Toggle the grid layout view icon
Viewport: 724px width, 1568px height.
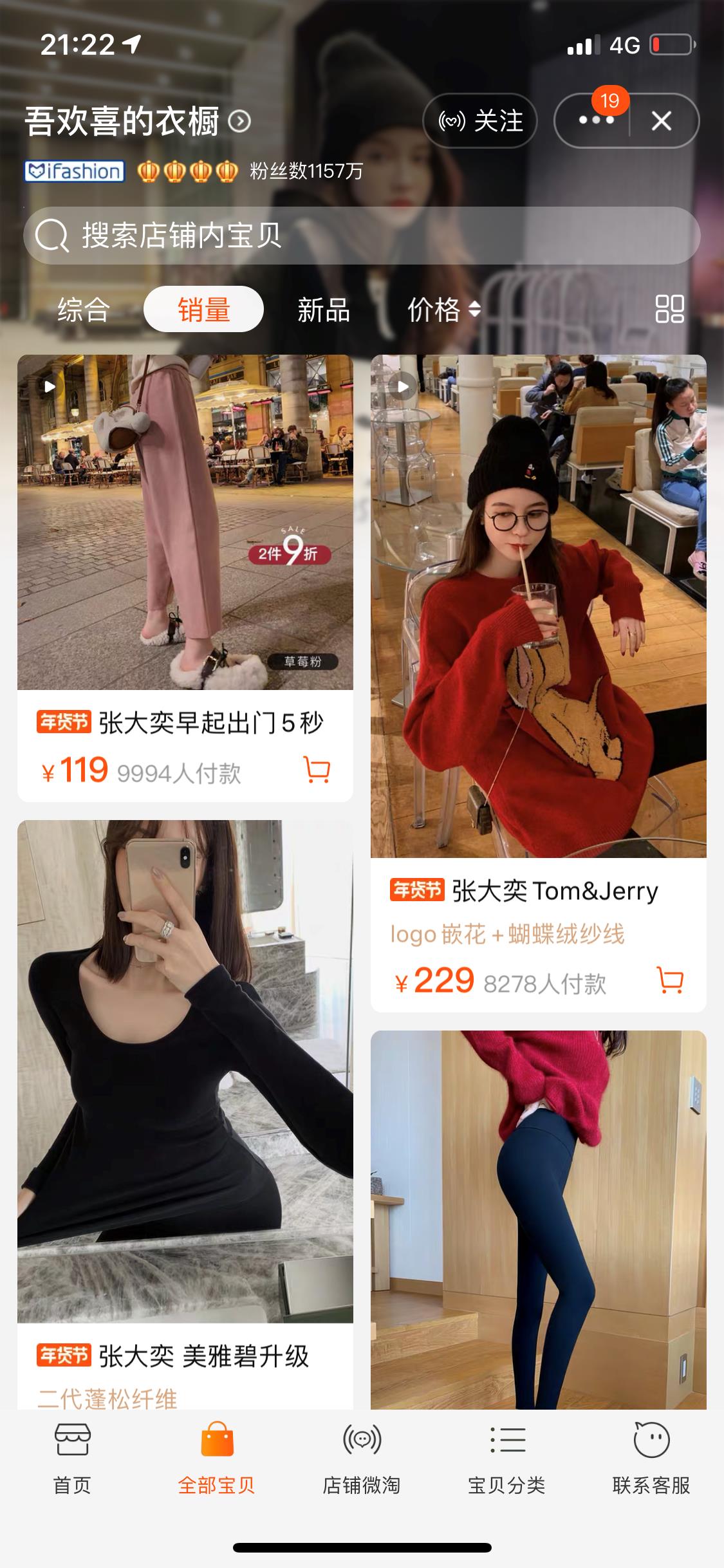(669, 309)
